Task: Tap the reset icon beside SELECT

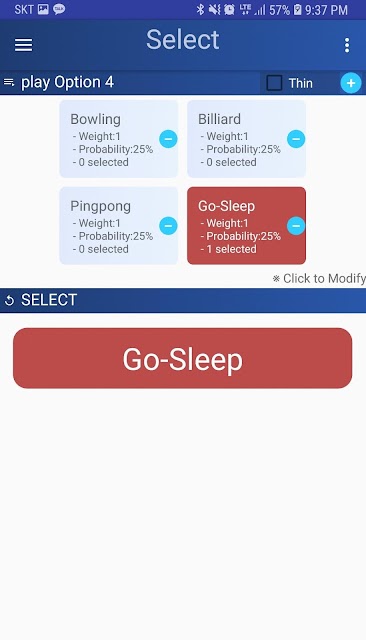Action: [9, 300]
